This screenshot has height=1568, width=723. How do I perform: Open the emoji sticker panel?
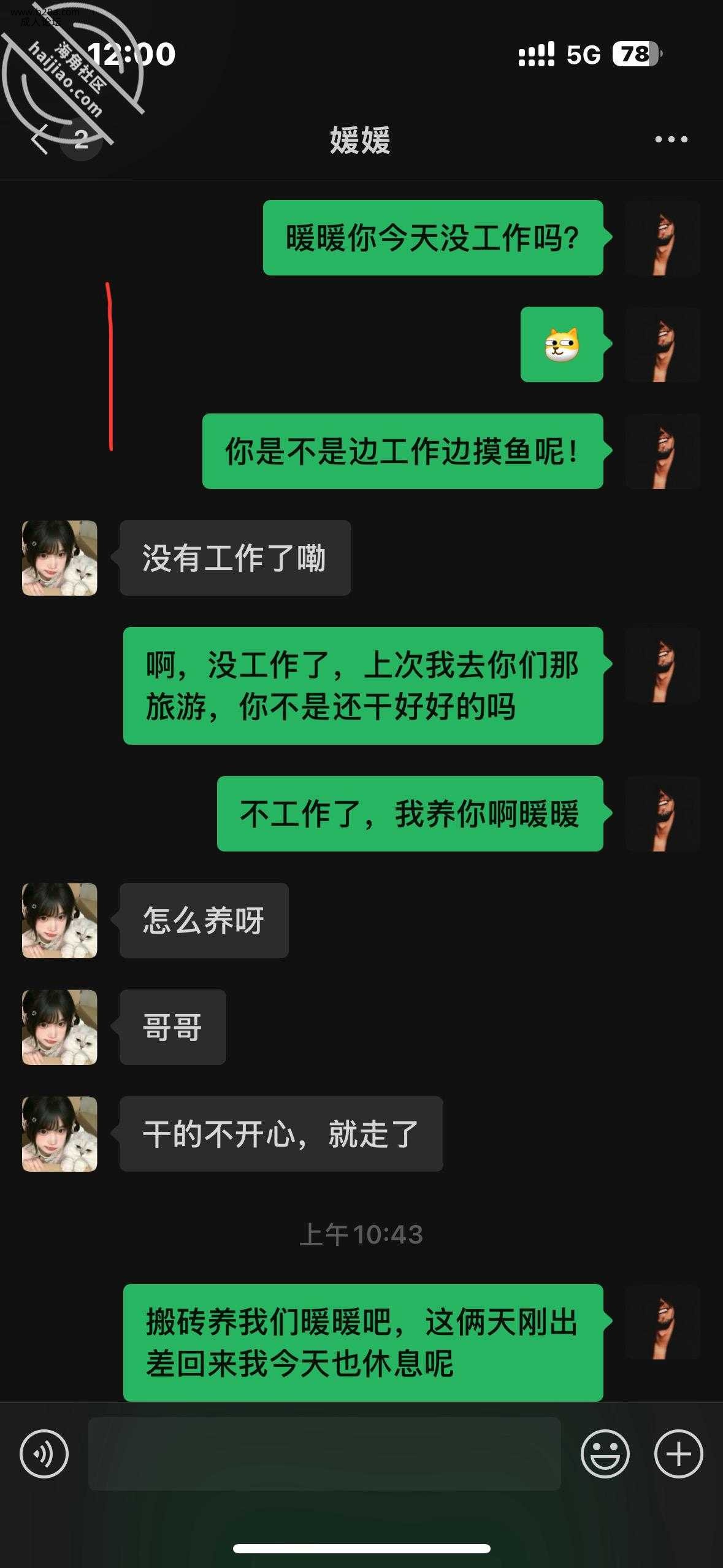pos(605,1453)
